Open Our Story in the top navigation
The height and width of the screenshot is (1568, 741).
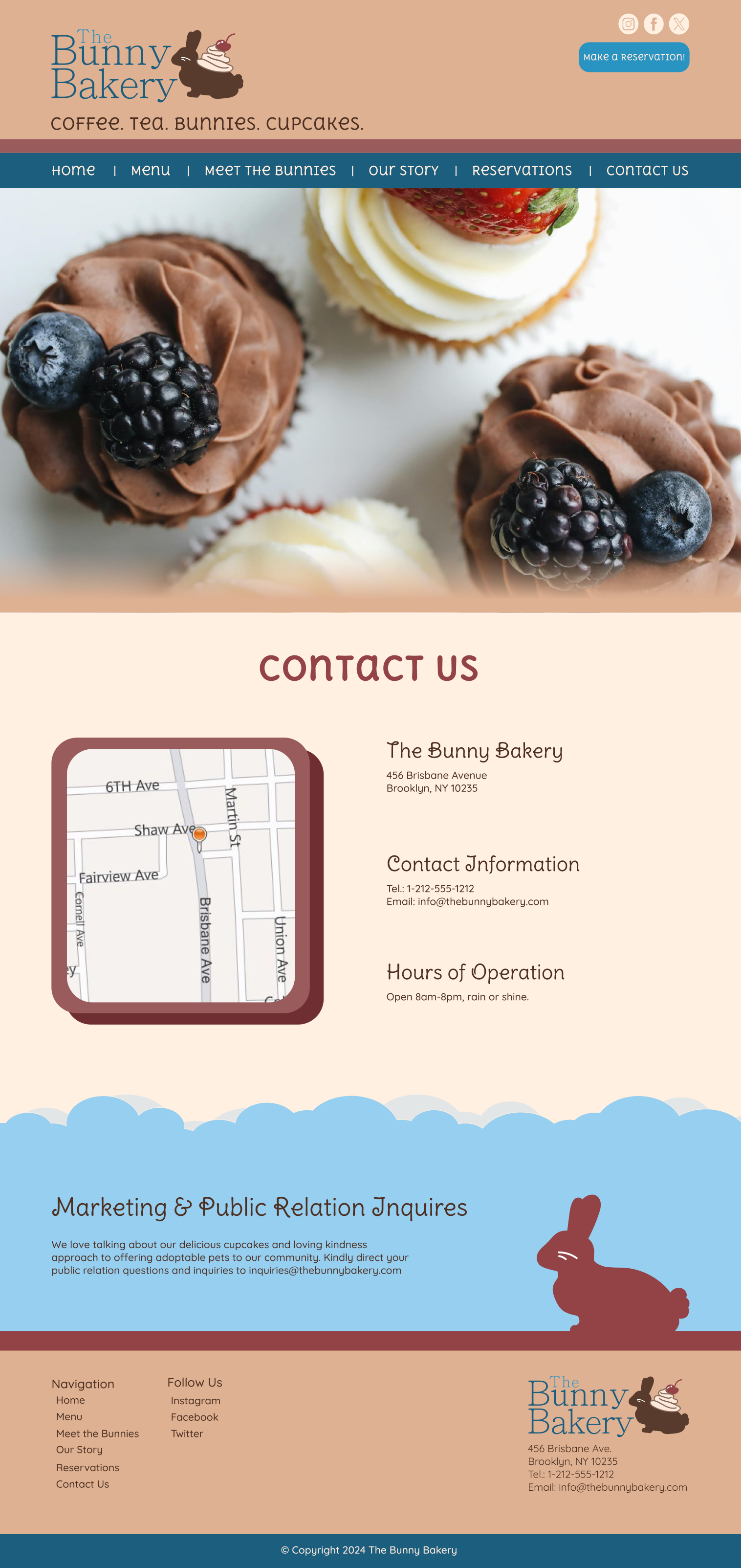click(x=403, y=170)
